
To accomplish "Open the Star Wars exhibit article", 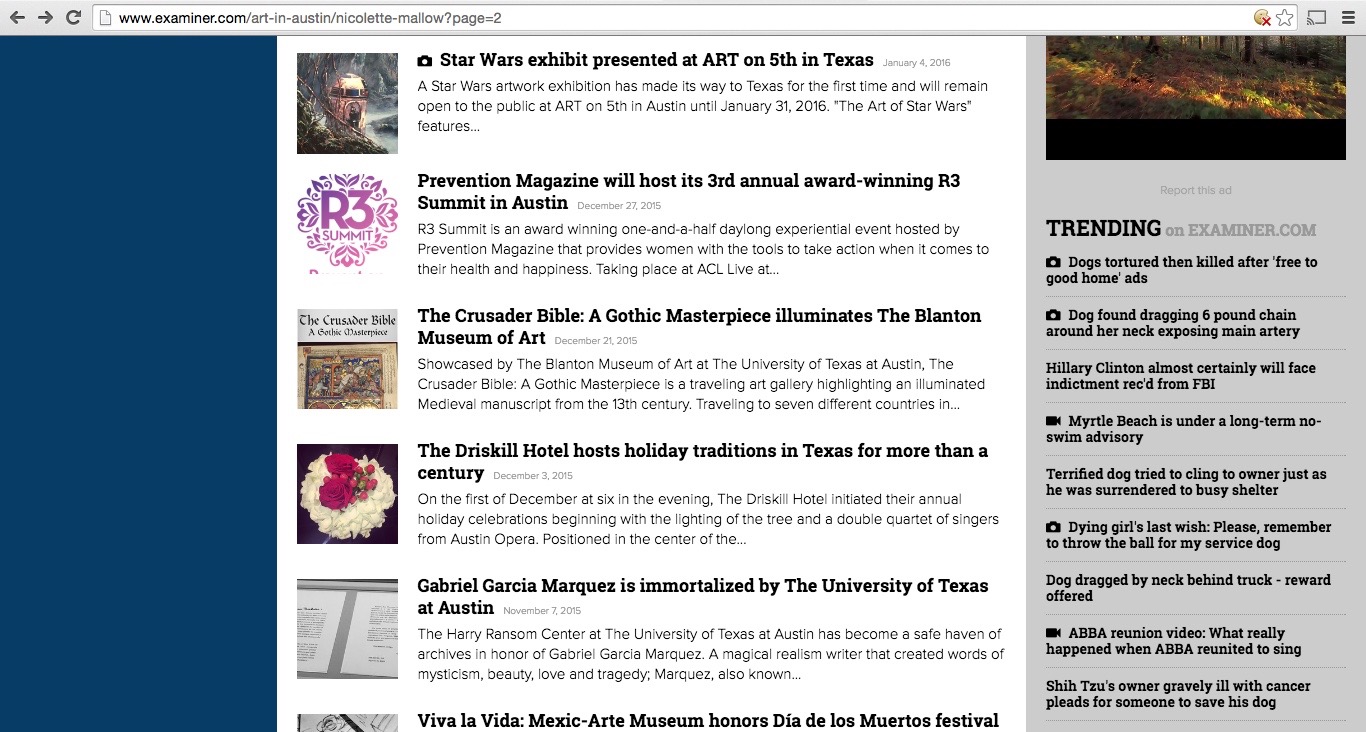I will click(x=656, y=60).
